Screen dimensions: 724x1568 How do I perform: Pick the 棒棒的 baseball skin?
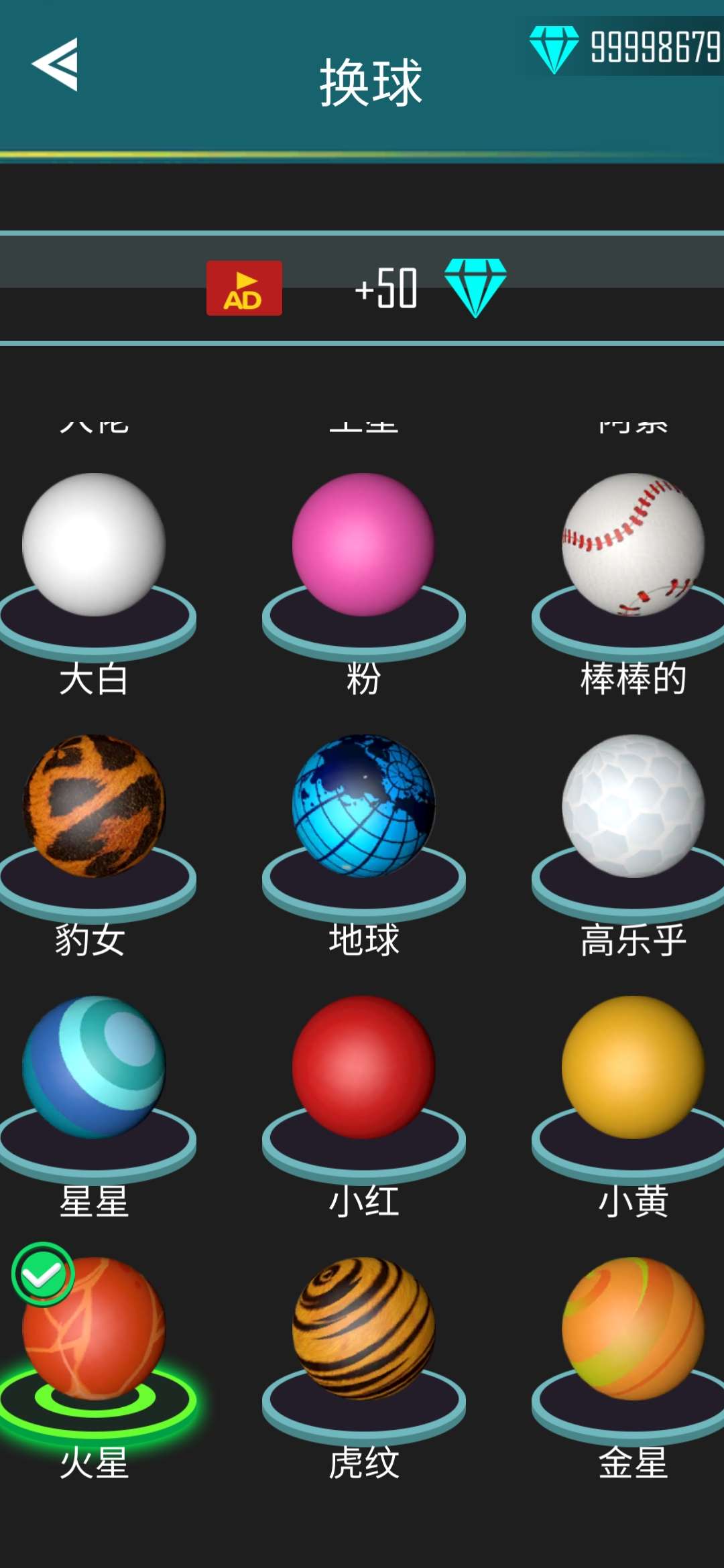[x=633, y=545]
